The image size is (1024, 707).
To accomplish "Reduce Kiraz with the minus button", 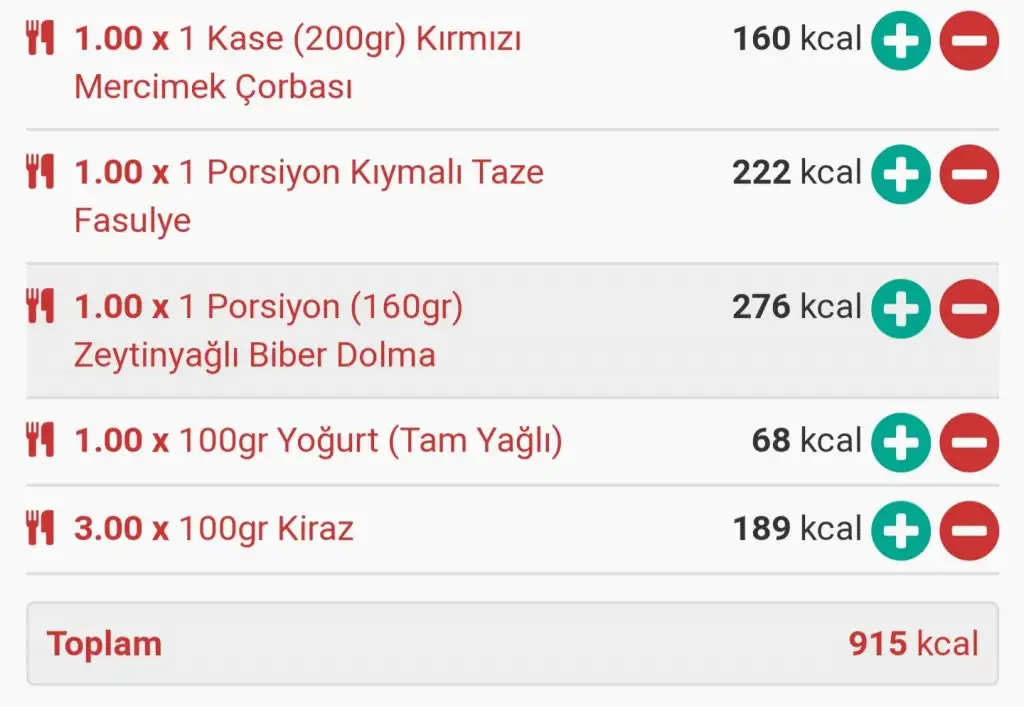I will pos(969,530).
